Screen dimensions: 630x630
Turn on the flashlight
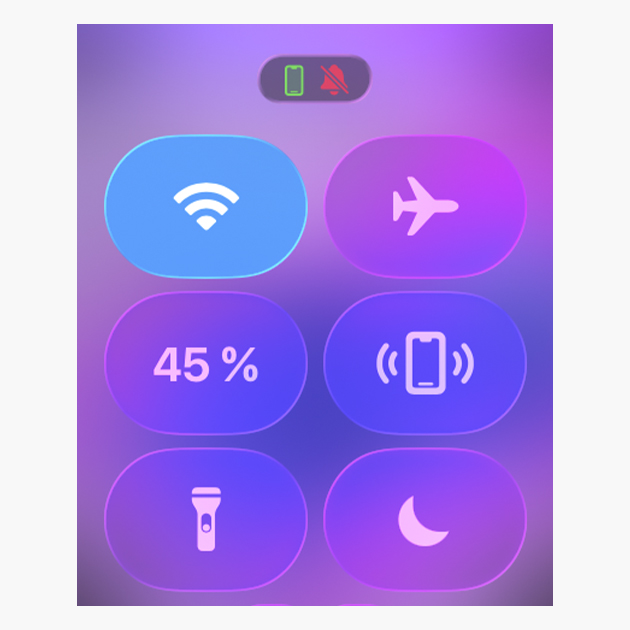pyautogui.click(x=205, y=520)
